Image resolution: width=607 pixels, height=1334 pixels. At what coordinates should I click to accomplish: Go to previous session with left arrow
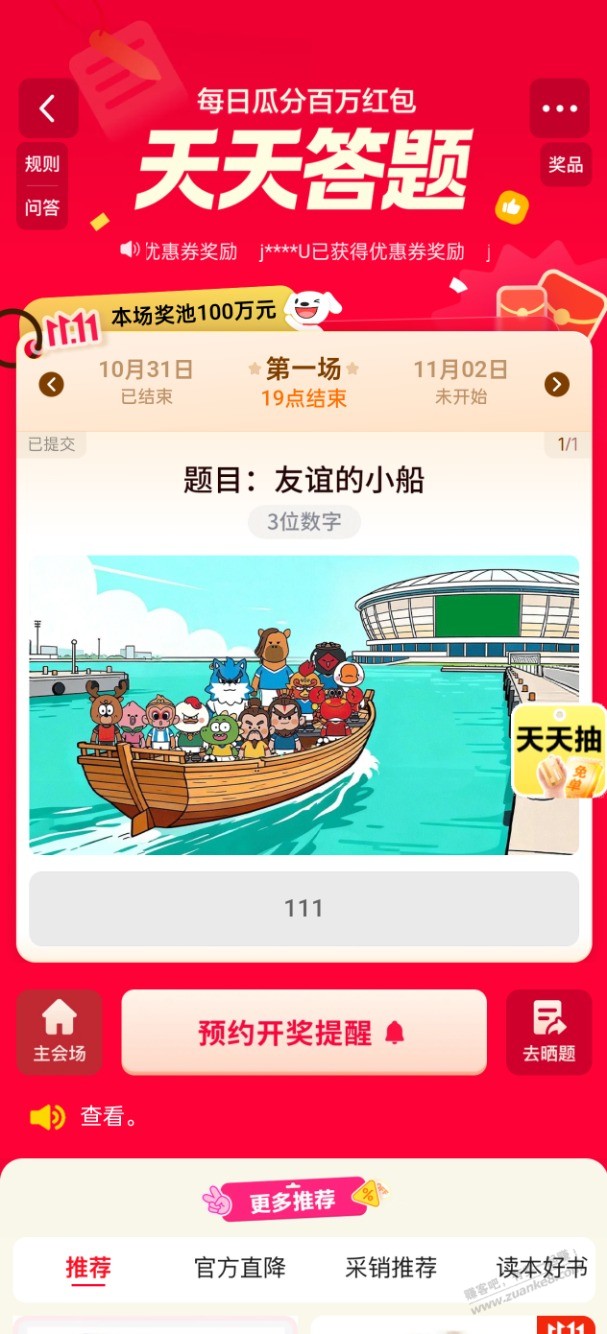[x=51, y=384]
